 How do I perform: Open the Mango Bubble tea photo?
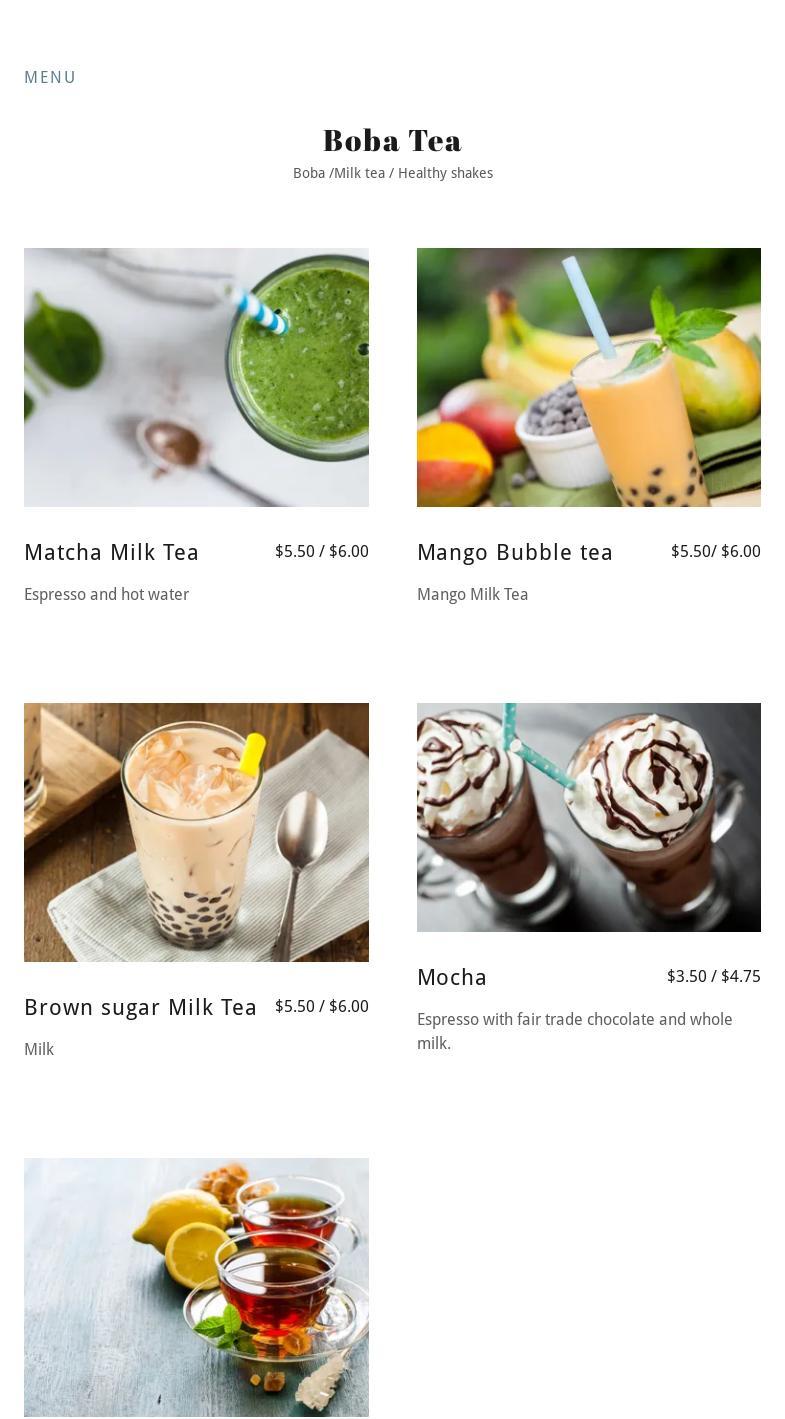[589, 377]
